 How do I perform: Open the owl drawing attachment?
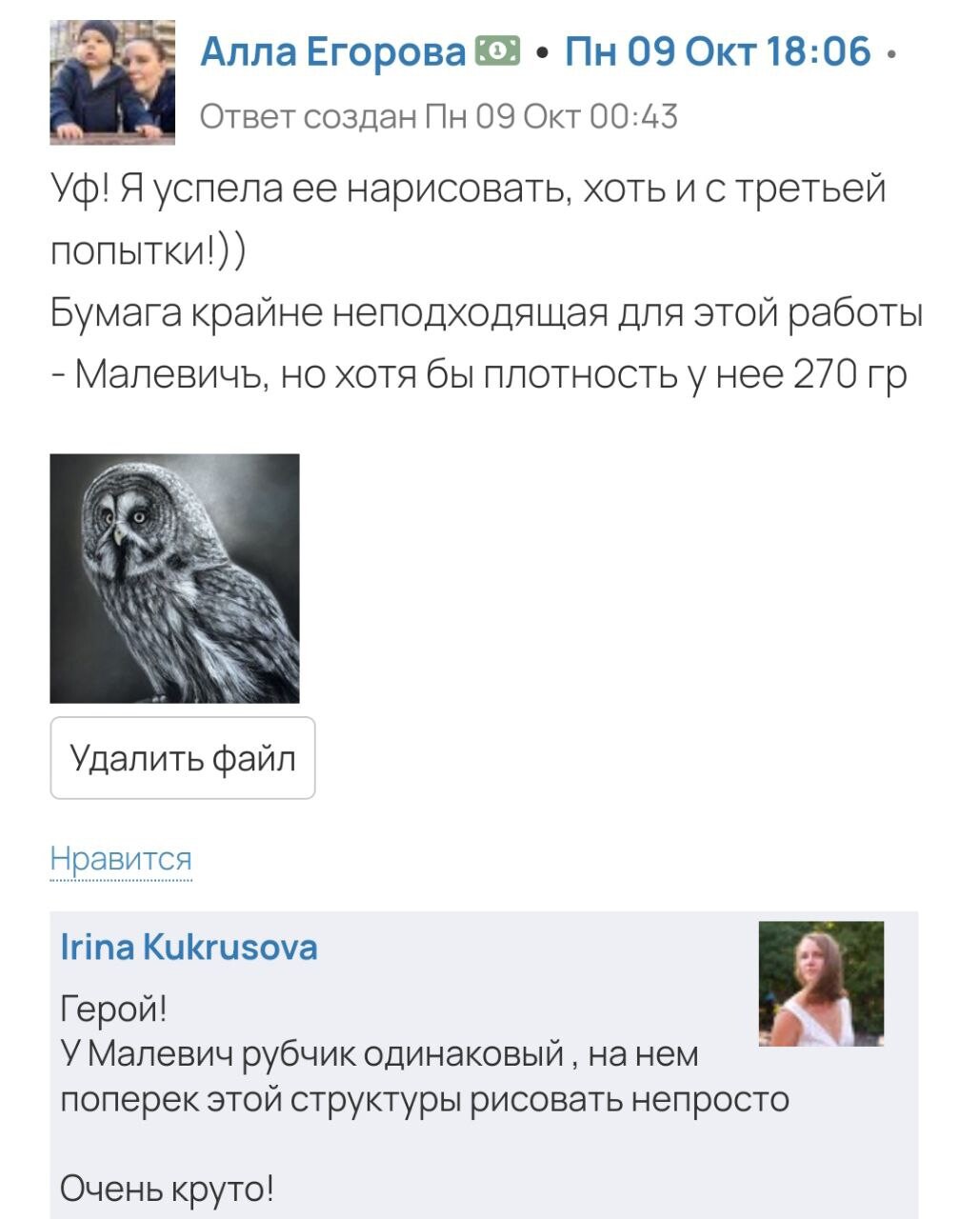pyautogui.click(x=174, y=578)
